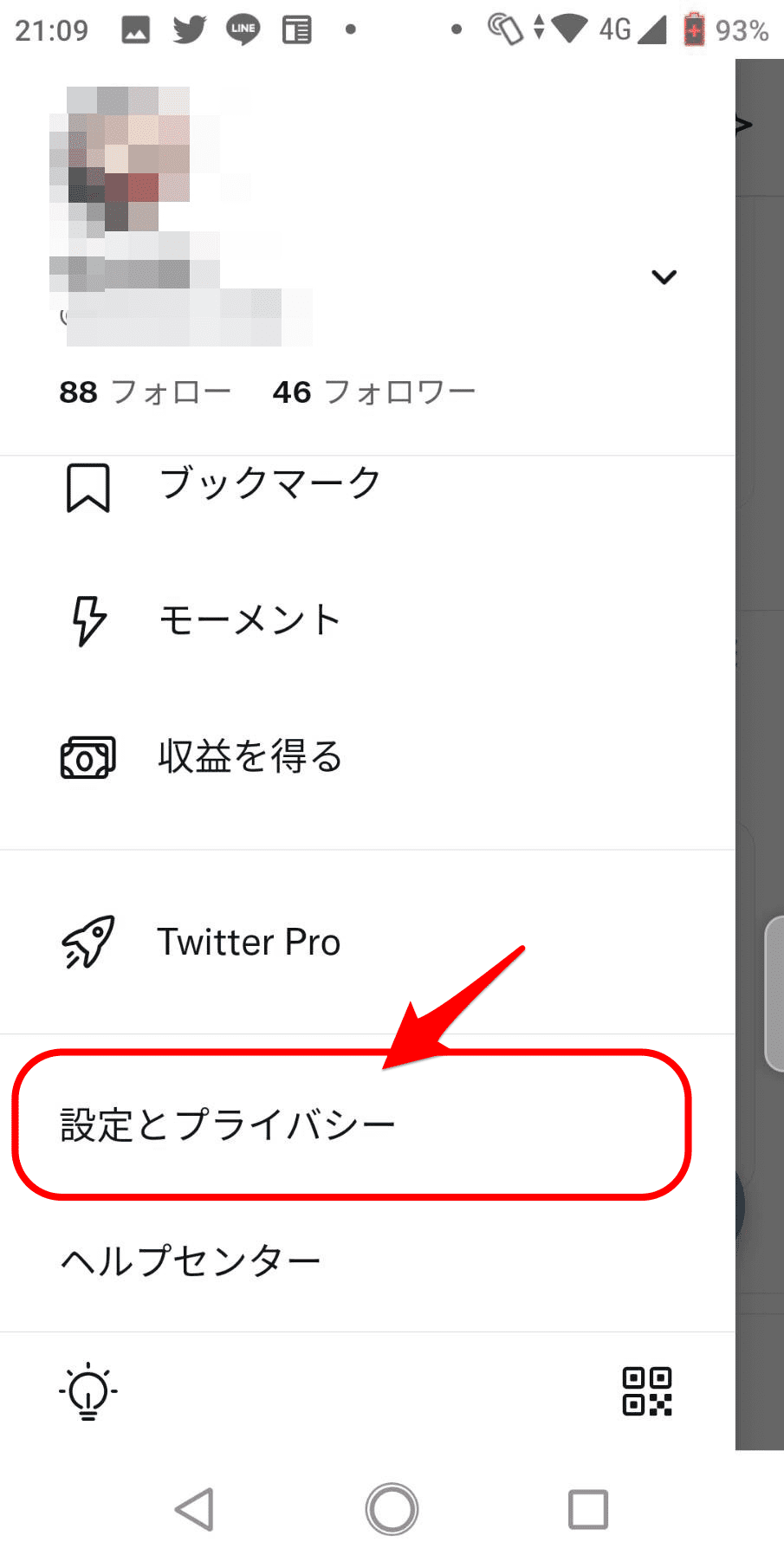The width and height of the screenshot is (784, 1568).
Task: Open the QR code icon
Action: tap(647, 1391)
